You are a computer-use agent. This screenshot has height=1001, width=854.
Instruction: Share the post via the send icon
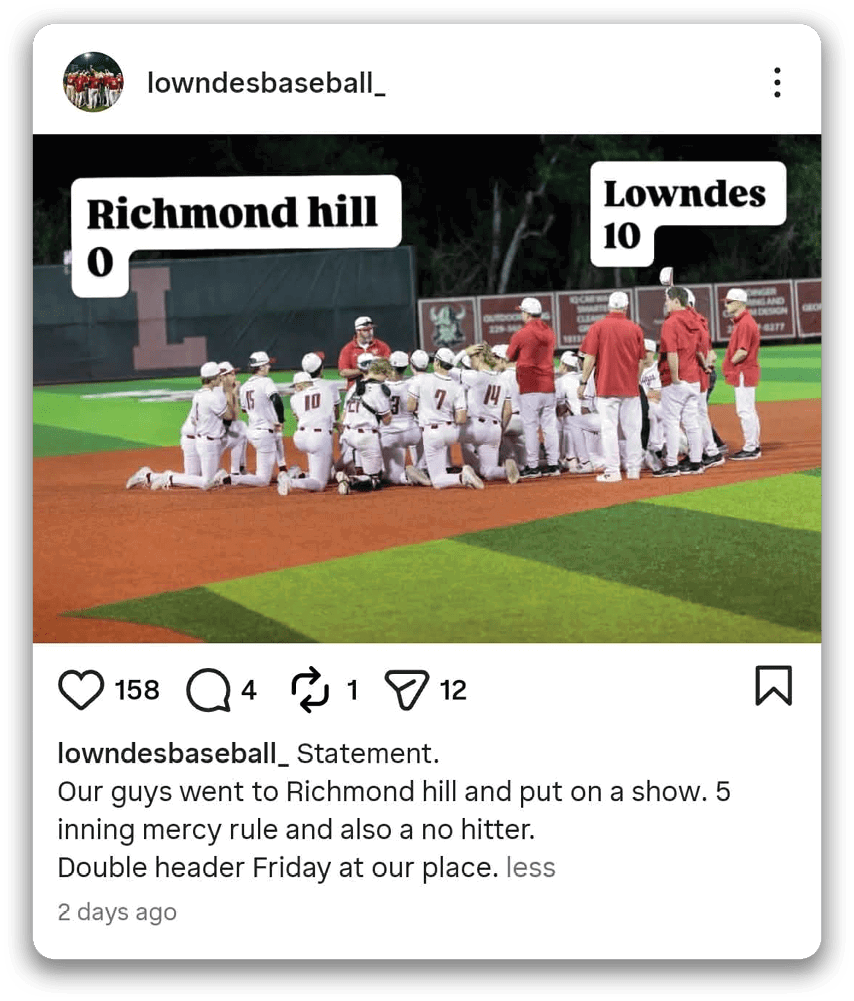point(407,690)
